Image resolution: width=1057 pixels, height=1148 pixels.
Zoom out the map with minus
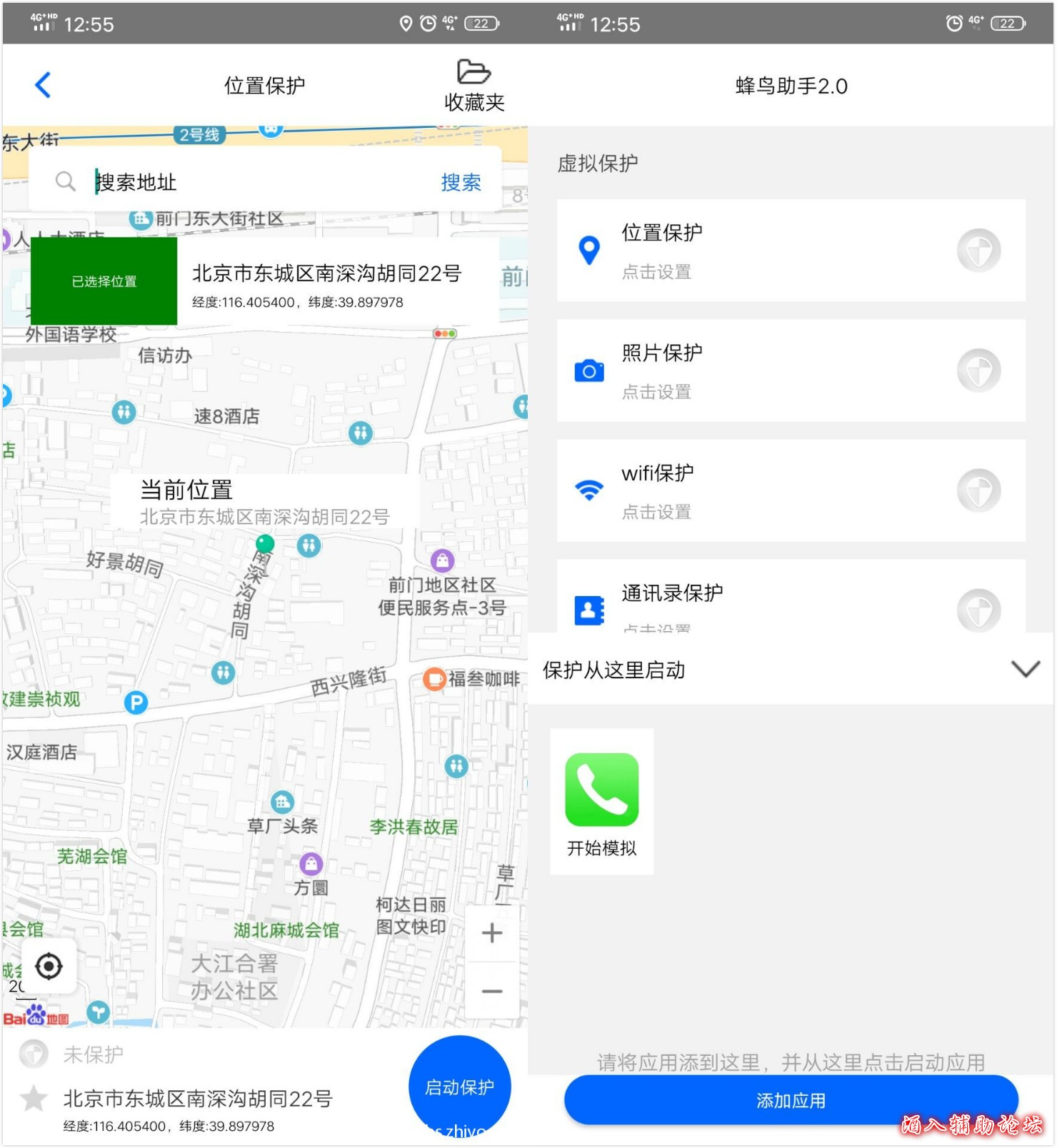click(491, 991)
